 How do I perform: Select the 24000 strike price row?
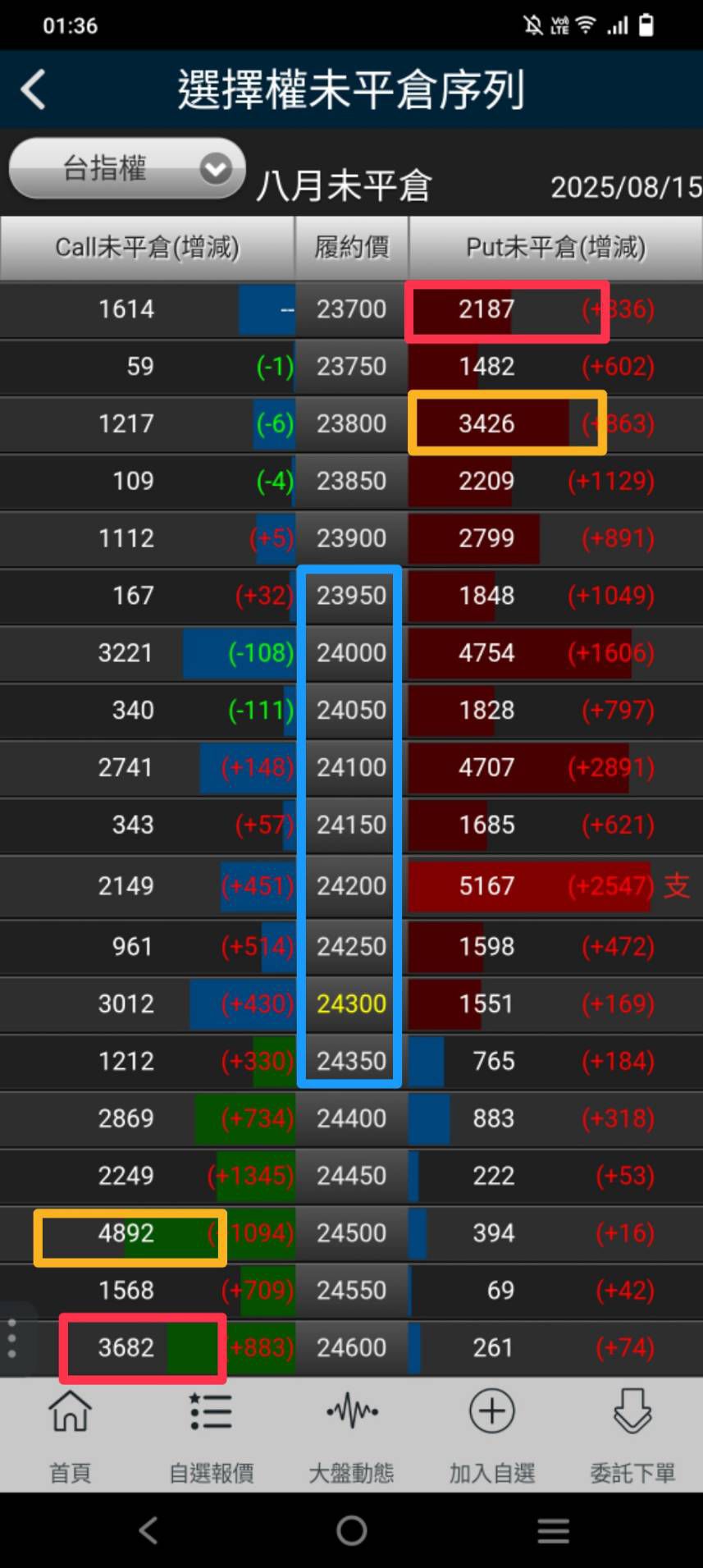tap(351, 653)
